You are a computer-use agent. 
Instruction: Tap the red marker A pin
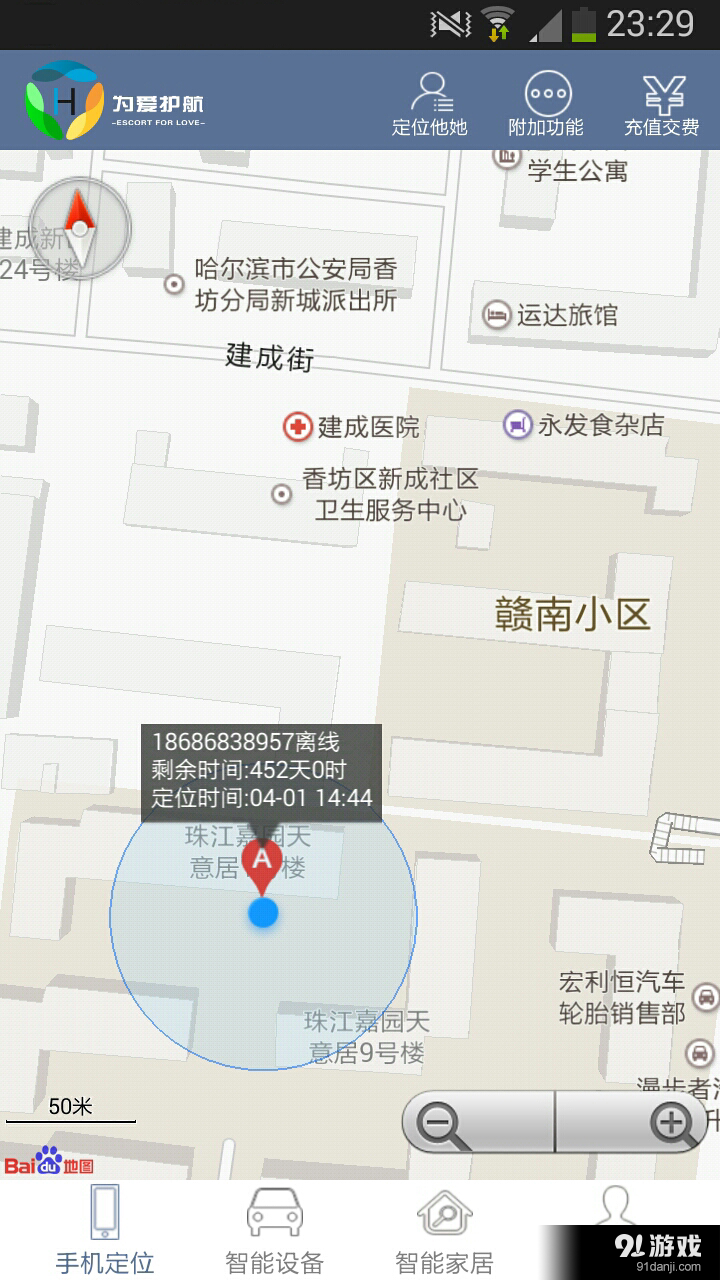pos(260,868)
